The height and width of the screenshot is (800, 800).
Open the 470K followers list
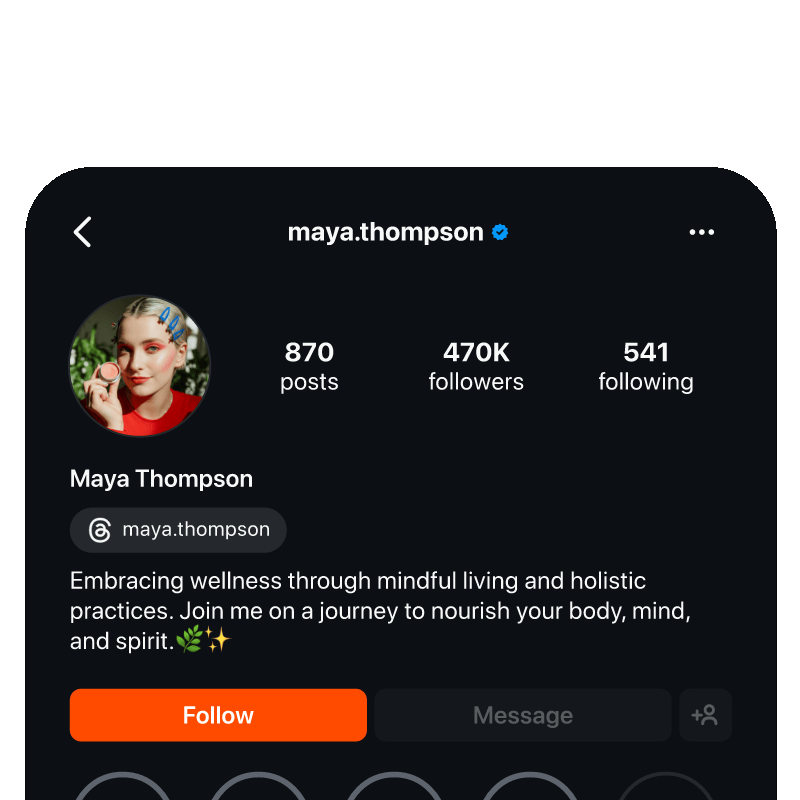point(476,366)
